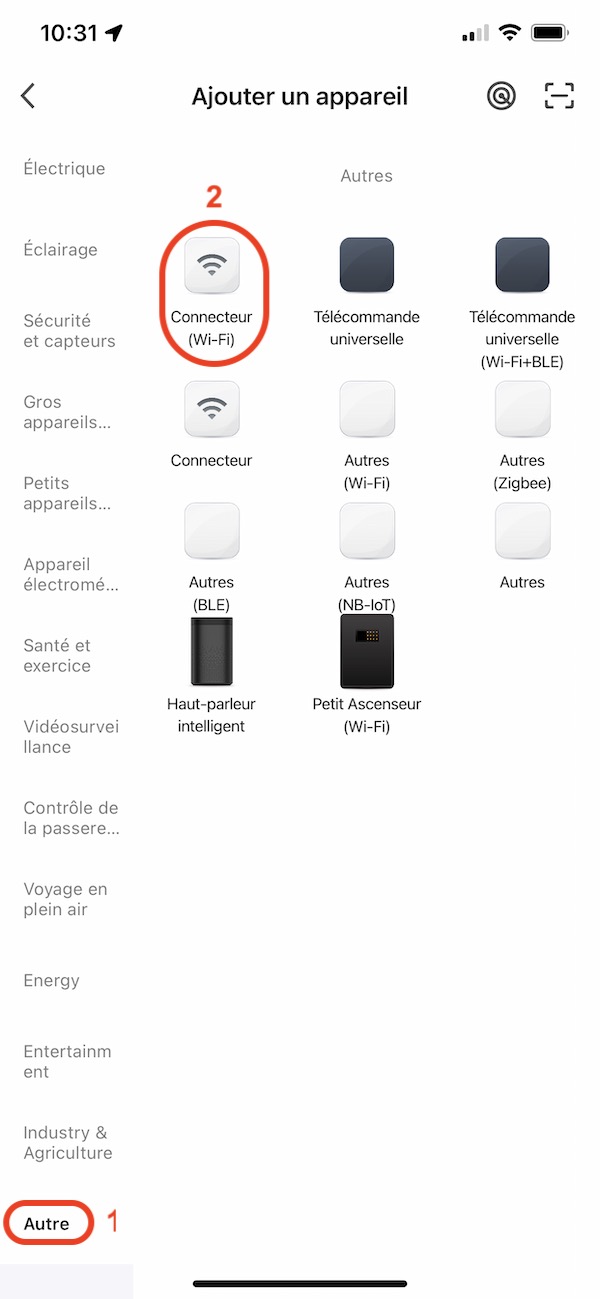Switch to Santé et exercice category
Image resolution: width=600 pixels, height=1299 pixels.
pos(57,656)
